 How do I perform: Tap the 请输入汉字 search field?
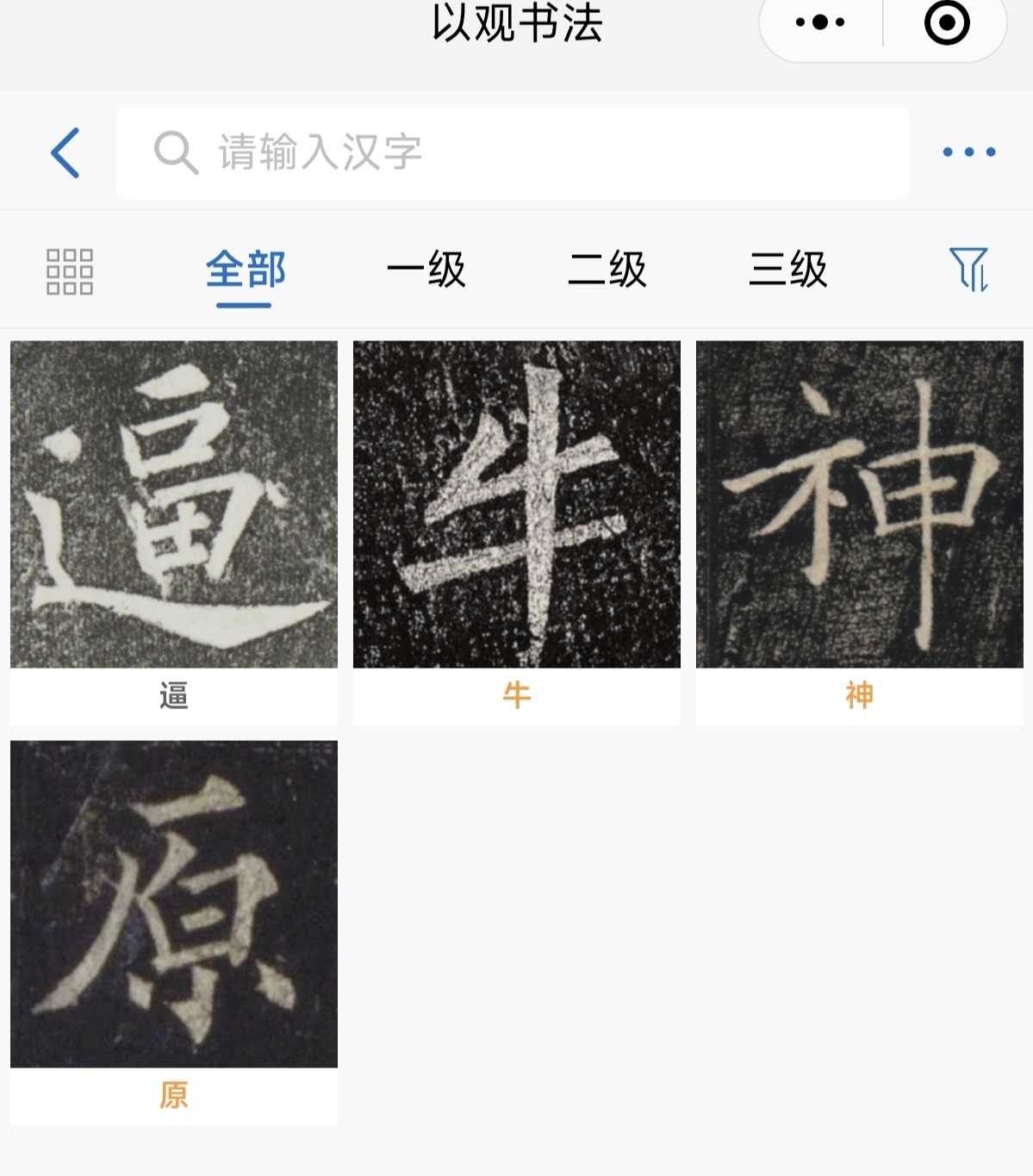(513, 152)
